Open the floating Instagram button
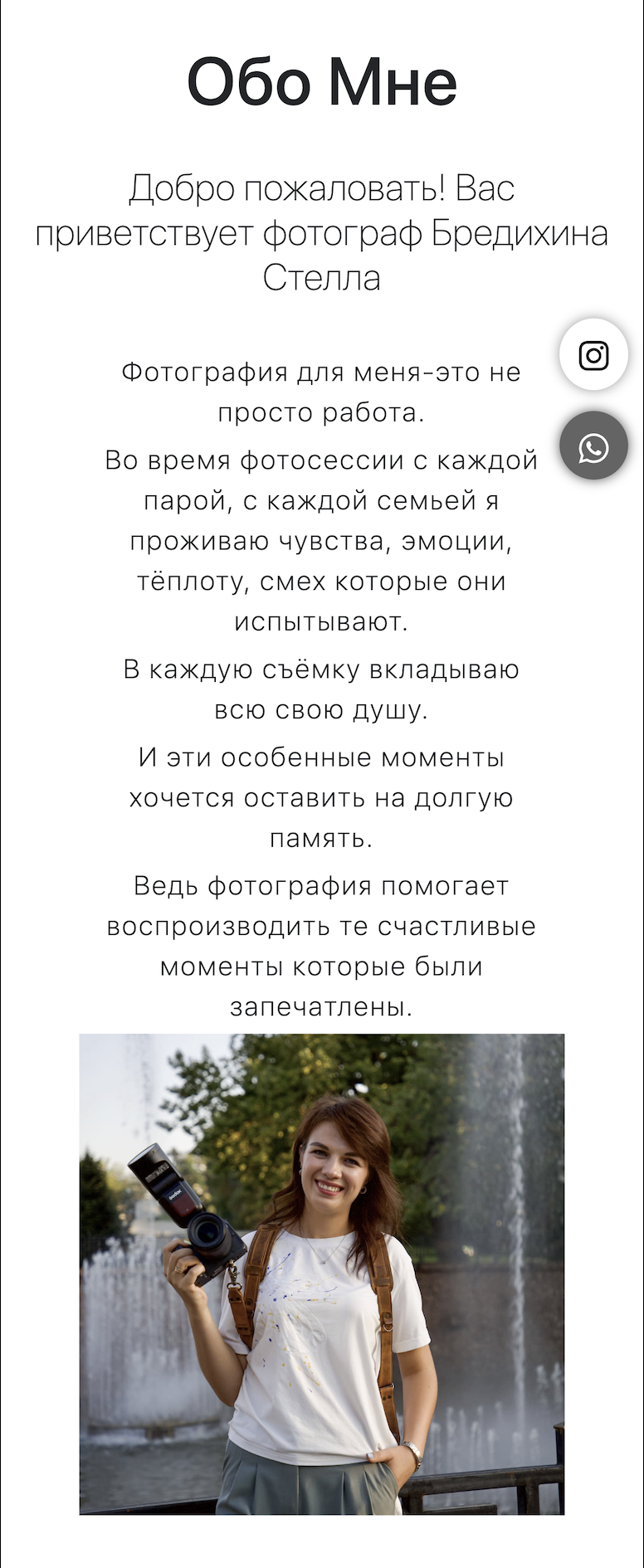This screenshot has height=1568, width=644. coord(593,355)
